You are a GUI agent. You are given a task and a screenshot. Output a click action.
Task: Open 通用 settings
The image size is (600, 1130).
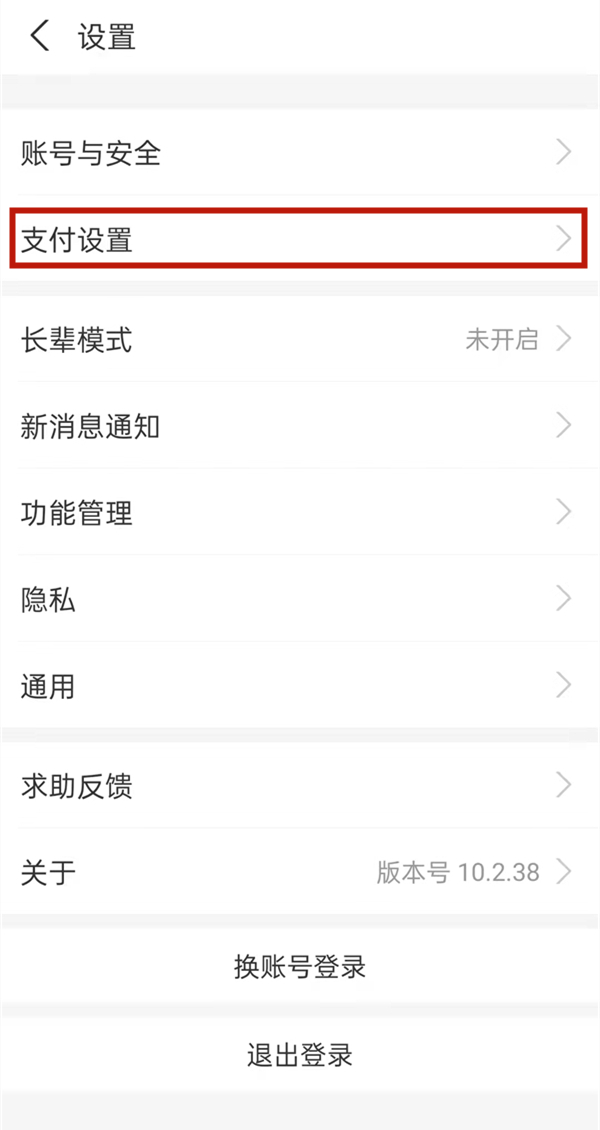pos(300,687)
